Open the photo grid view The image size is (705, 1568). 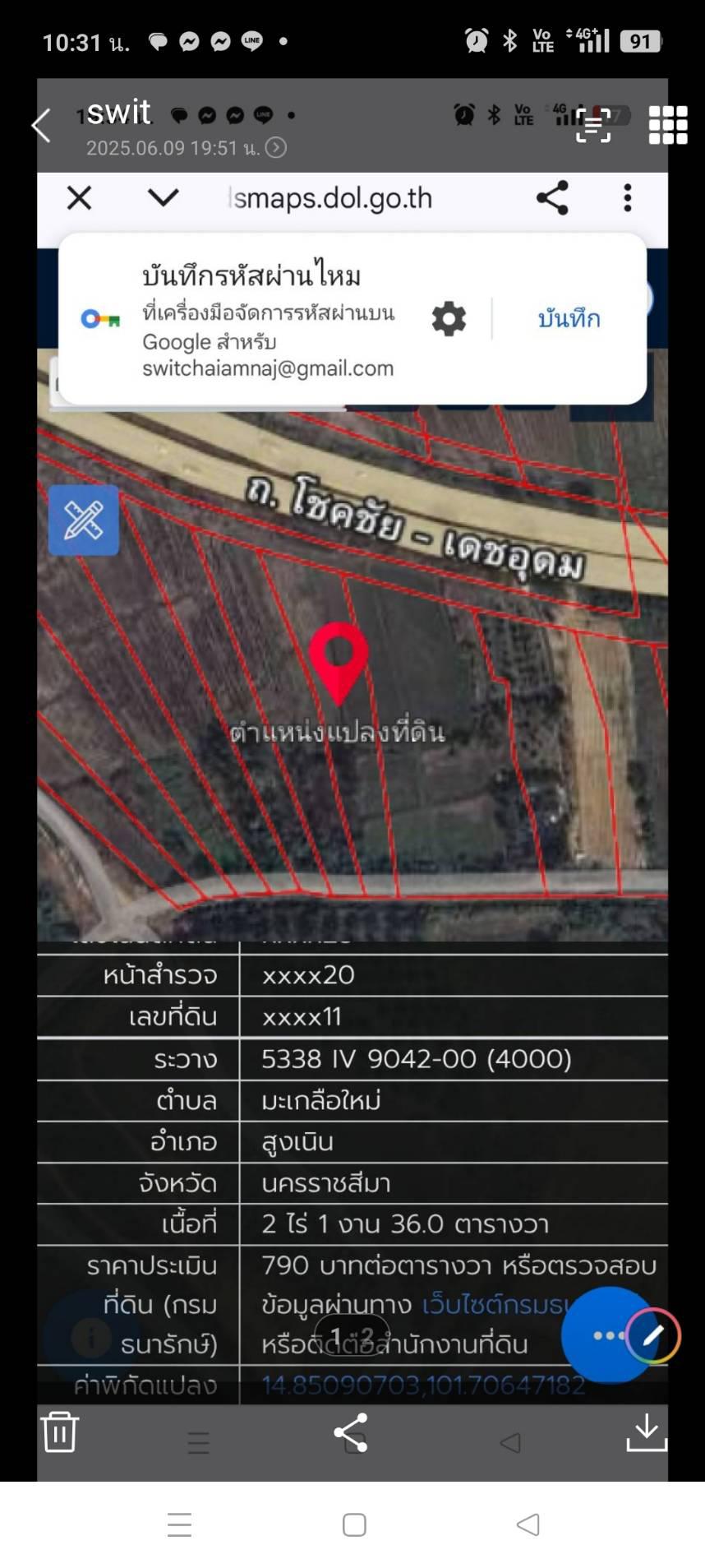667,125
